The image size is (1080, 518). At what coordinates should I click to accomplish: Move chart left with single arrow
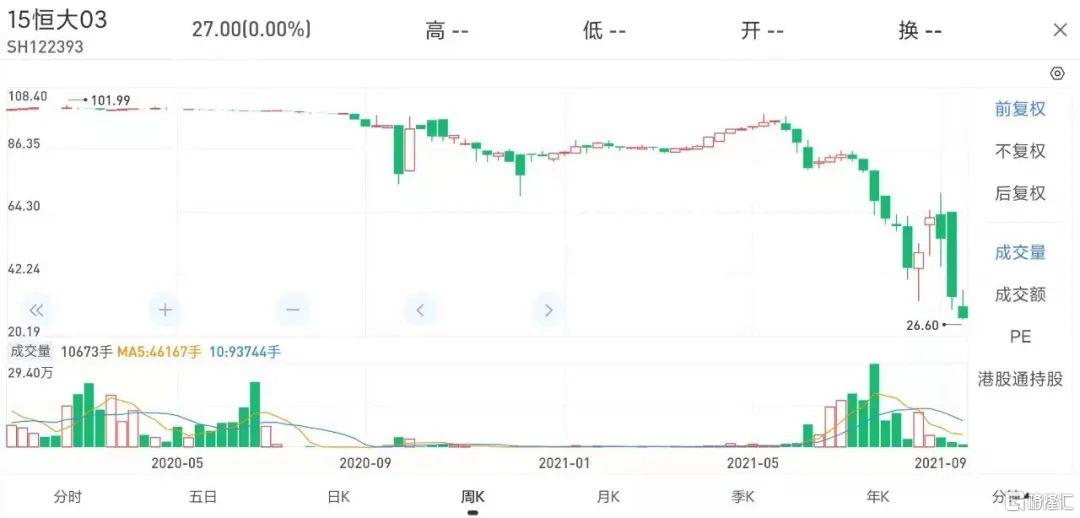coord(420,310)
